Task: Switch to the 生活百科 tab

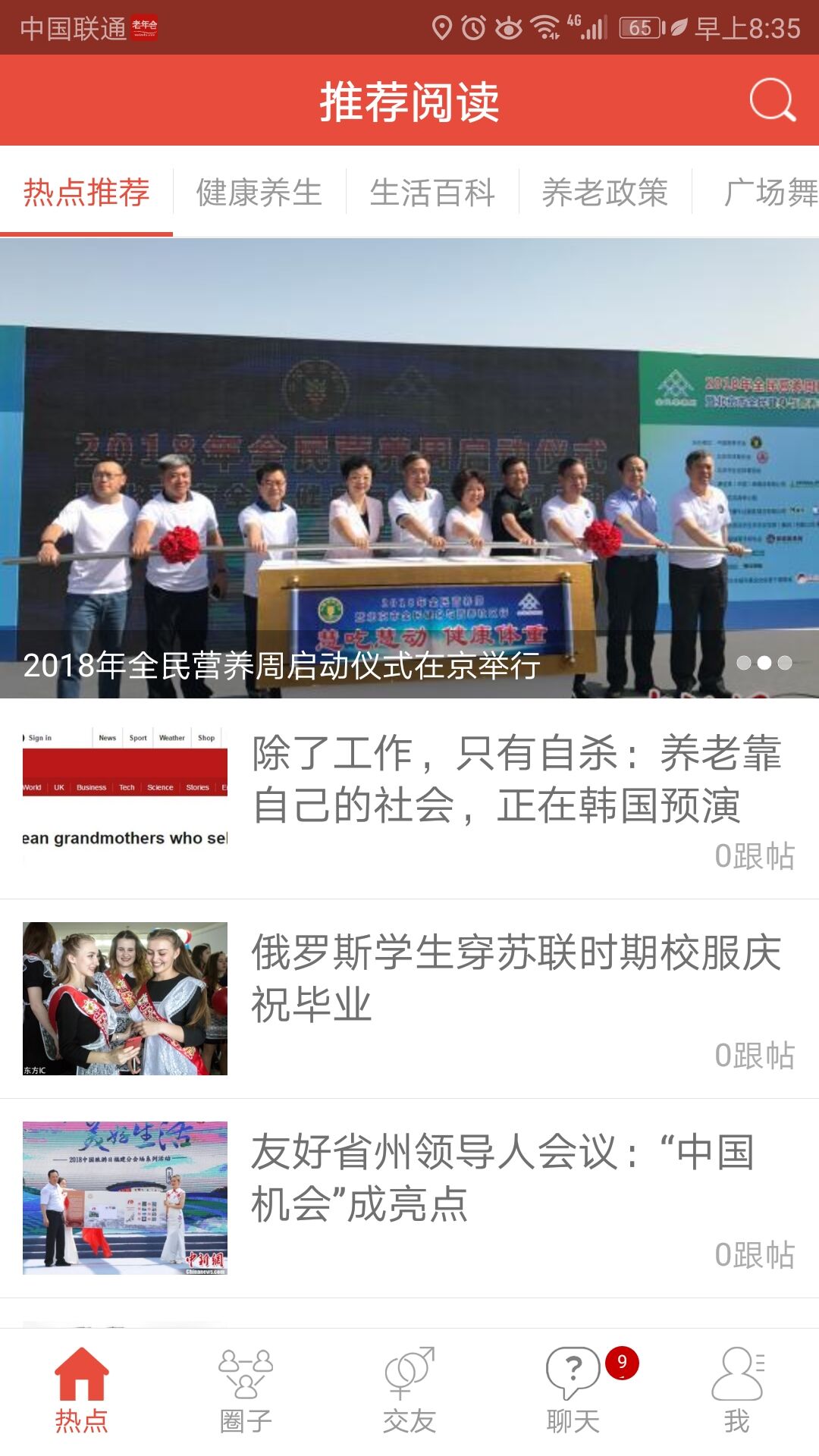Action: tap(432, 193)
